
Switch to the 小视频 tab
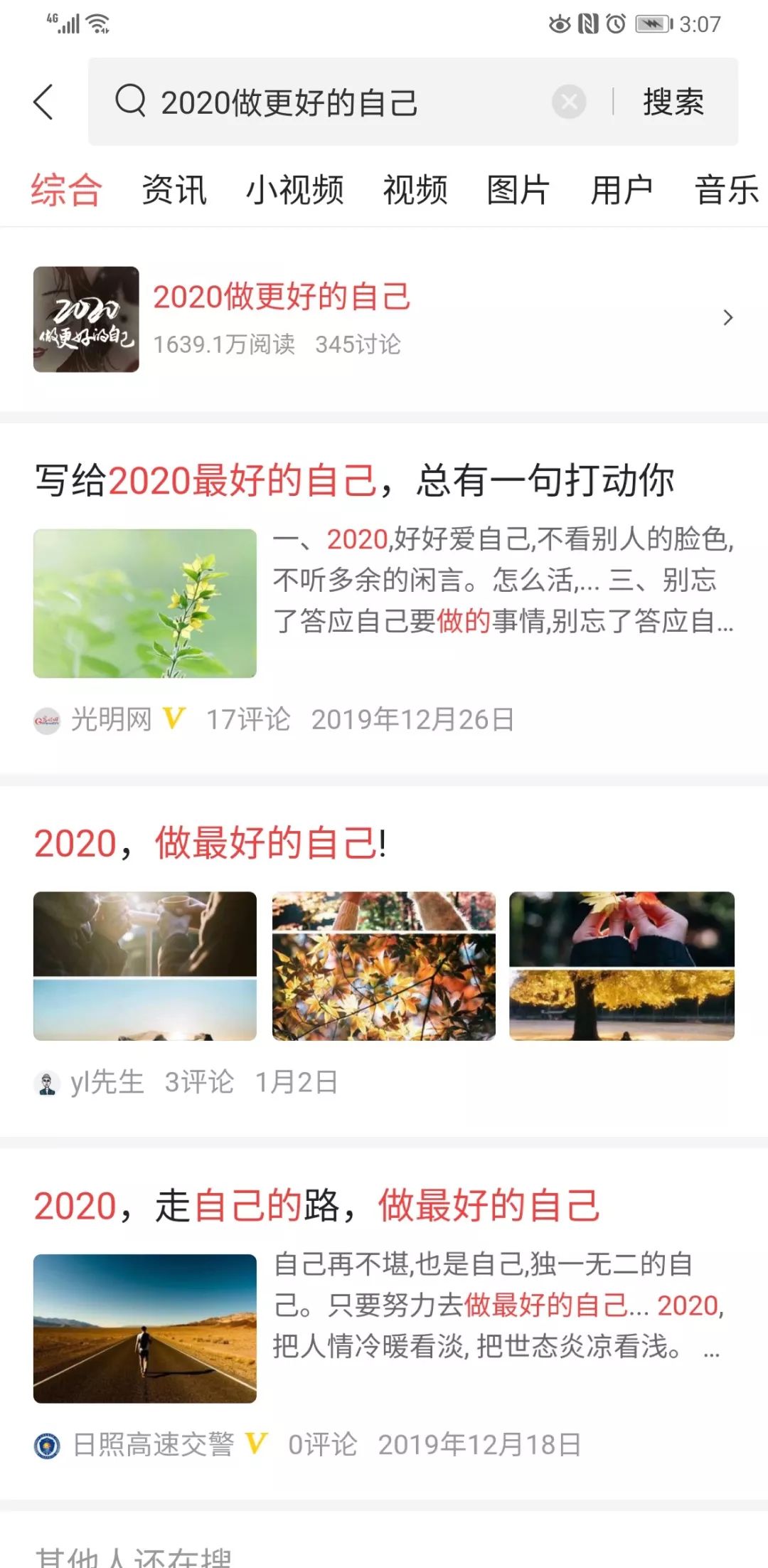pos(294,190)
